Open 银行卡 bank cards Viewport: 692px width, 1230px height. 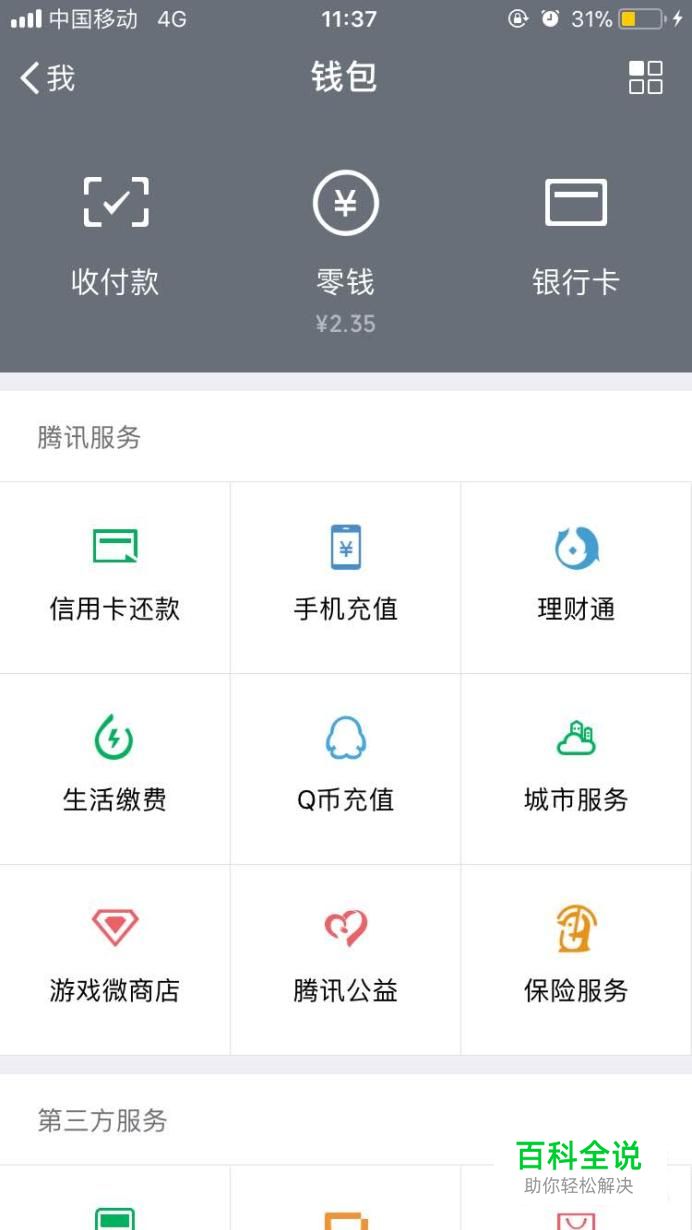575,236
